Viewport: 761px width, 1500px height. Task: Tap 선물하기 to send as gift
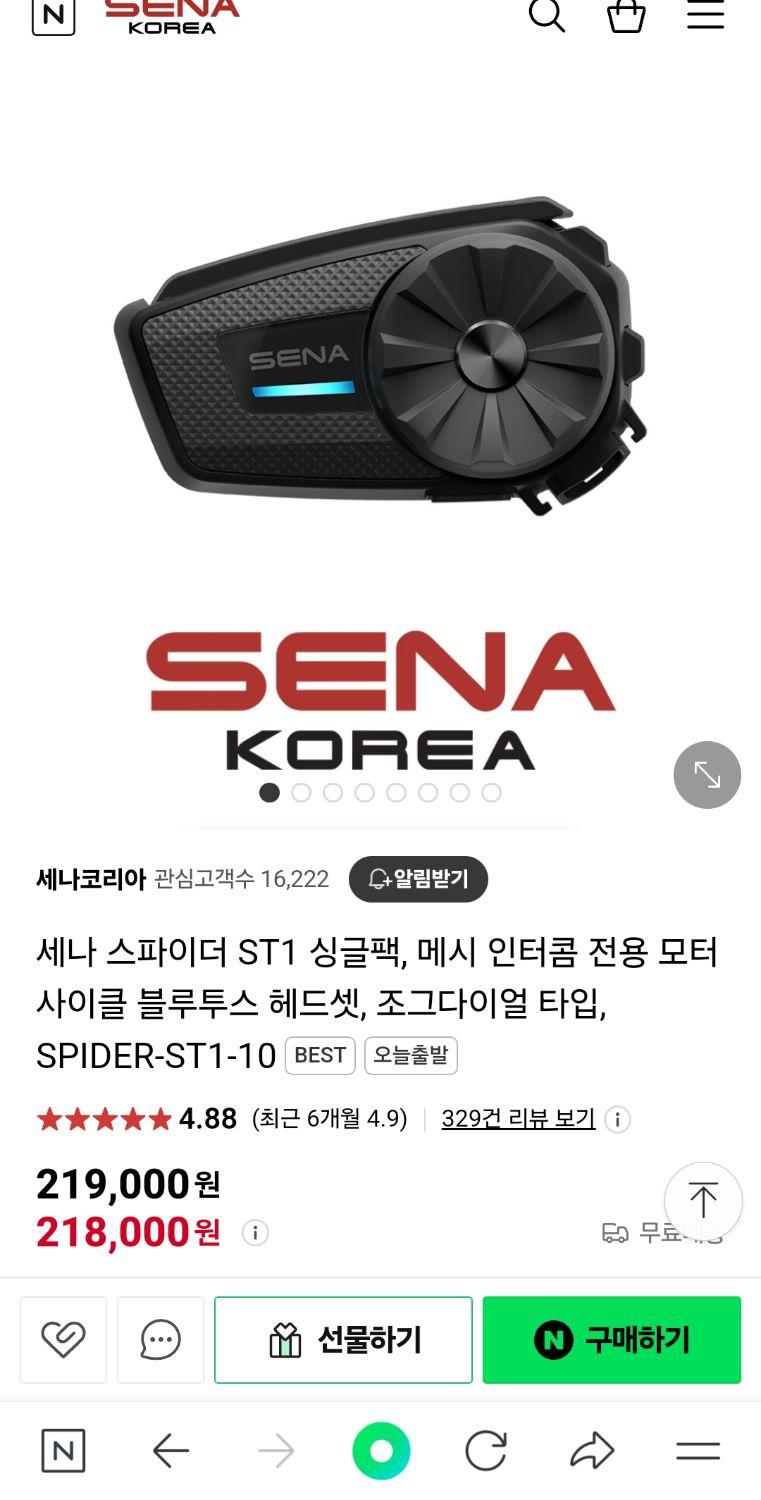(343, 1340)
